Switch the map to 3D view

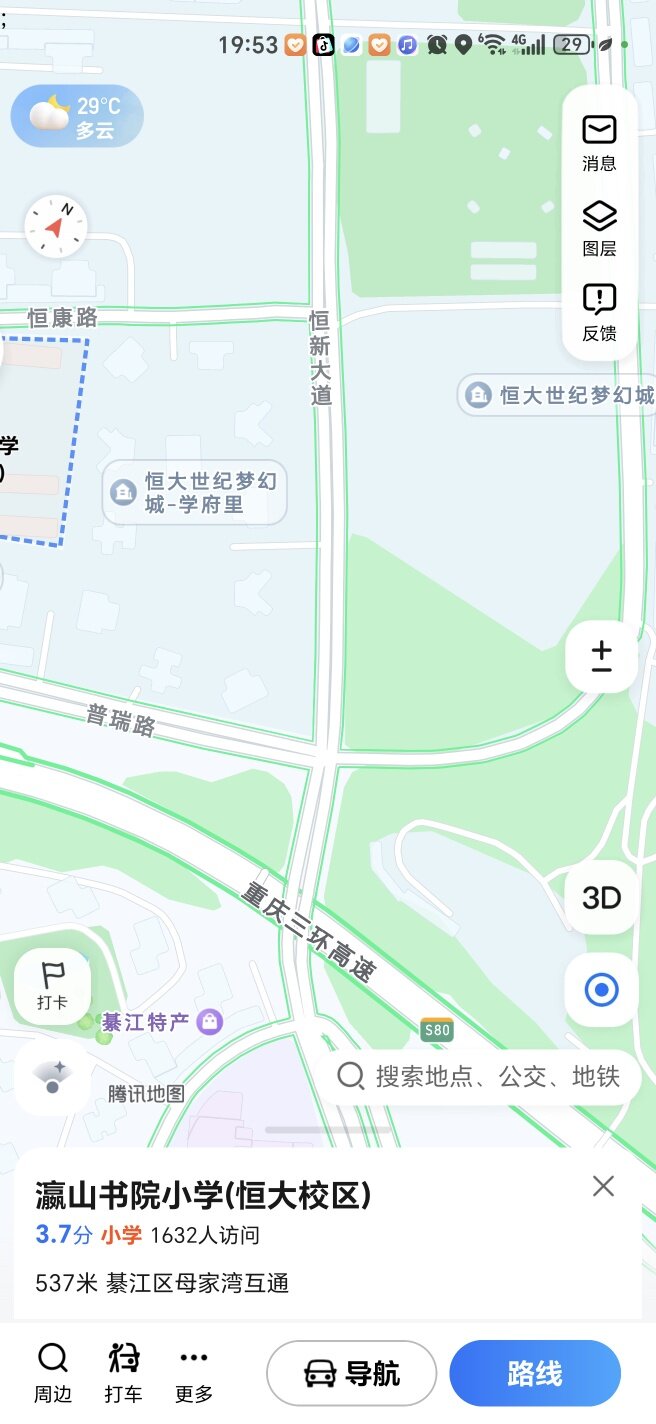[601, 898]
